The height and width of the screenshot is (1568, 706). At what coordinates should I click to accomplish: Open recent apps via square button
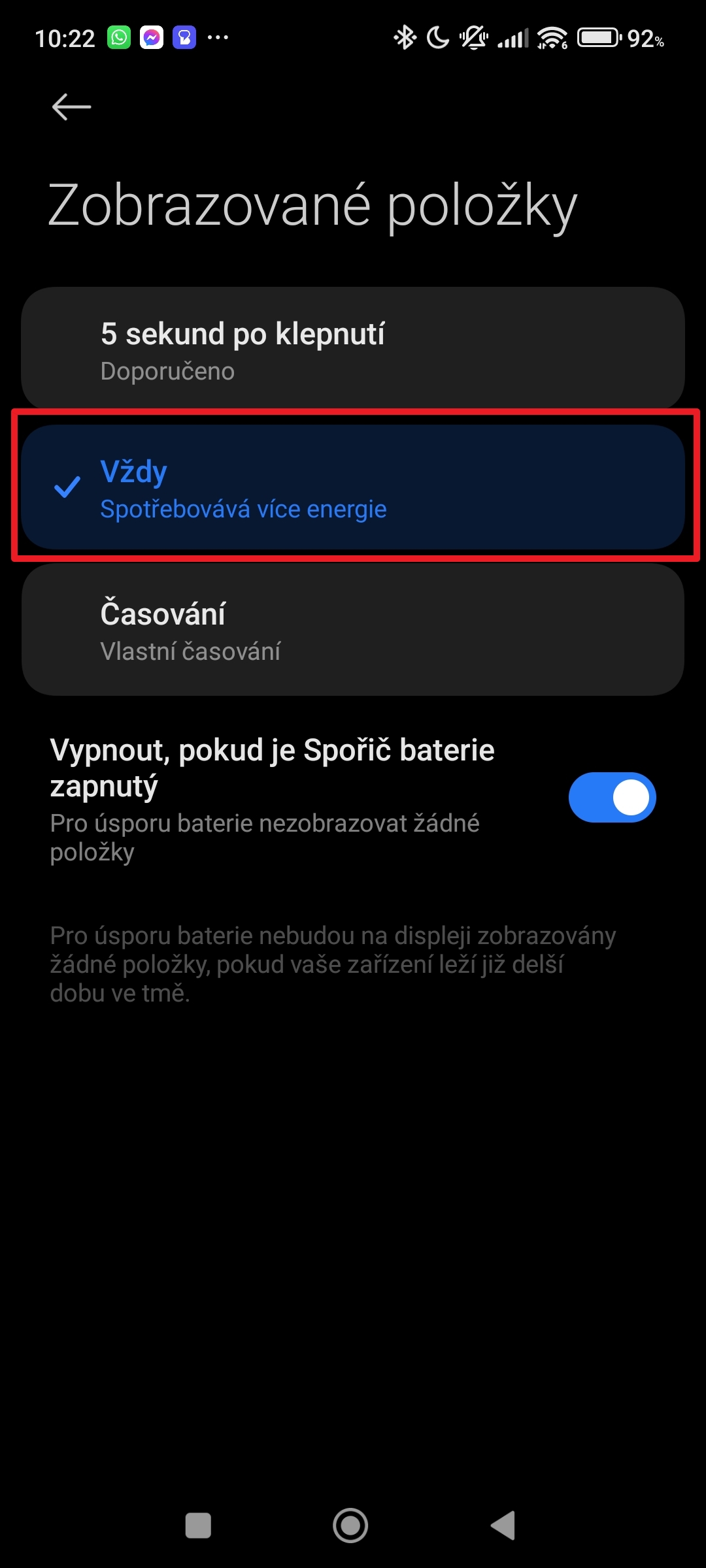coord(198,1526)
